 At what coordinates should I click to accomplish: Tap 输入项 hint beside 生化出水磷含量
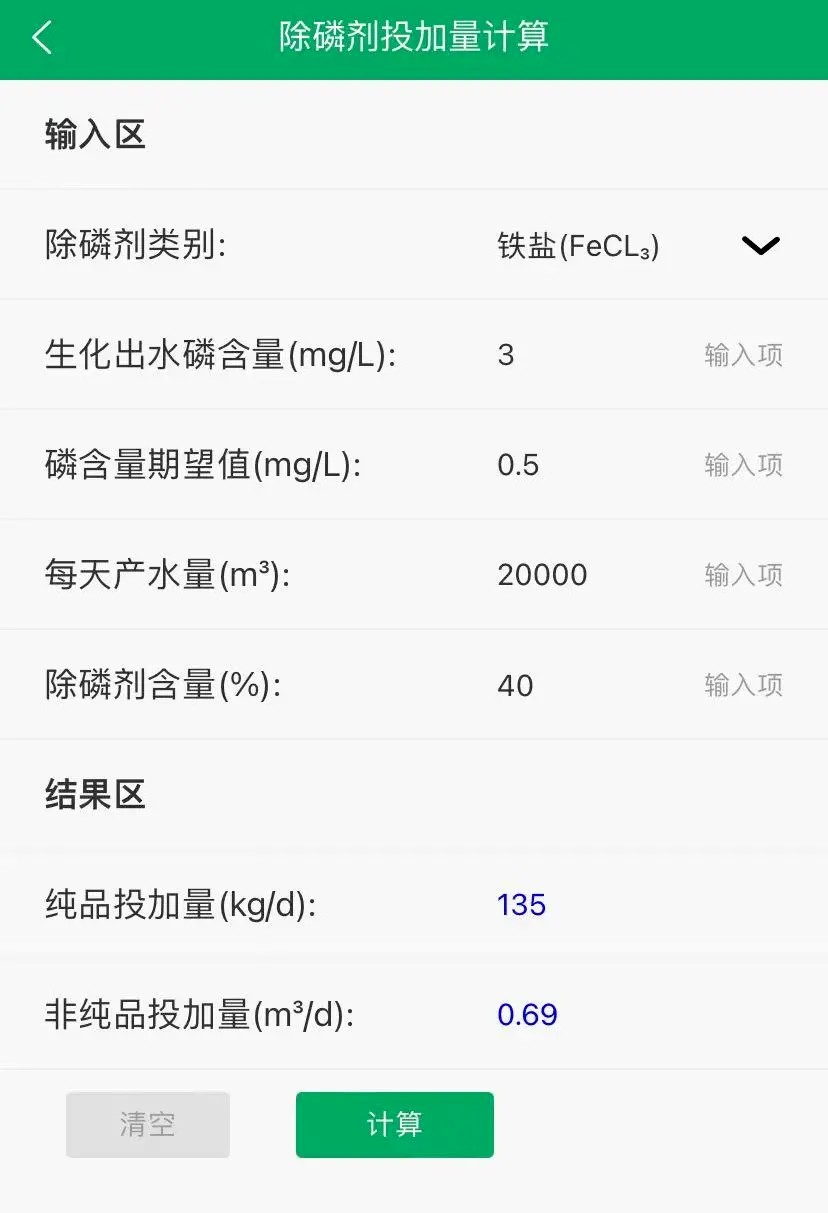click(744, 355)
